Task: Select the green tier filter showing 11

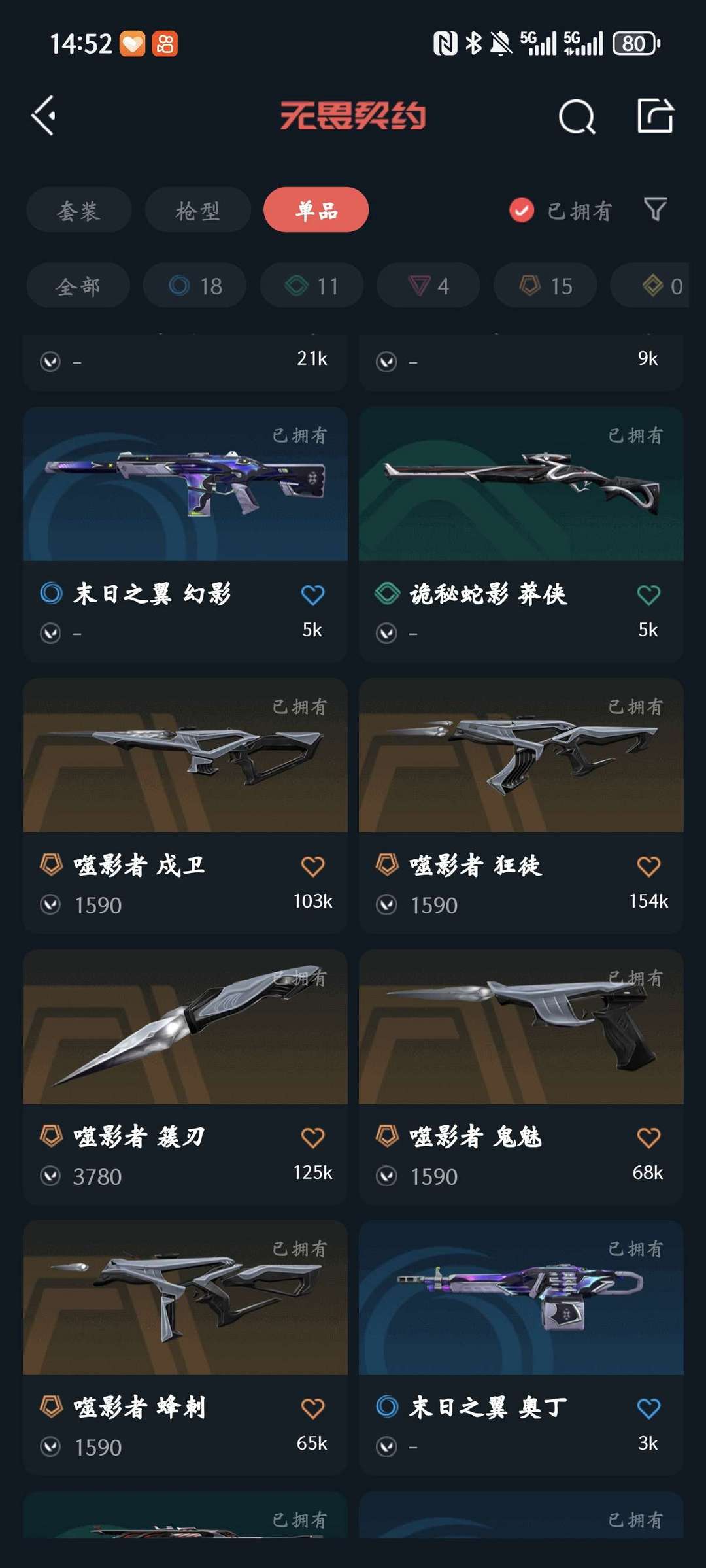Action: (x=312, y=285)
